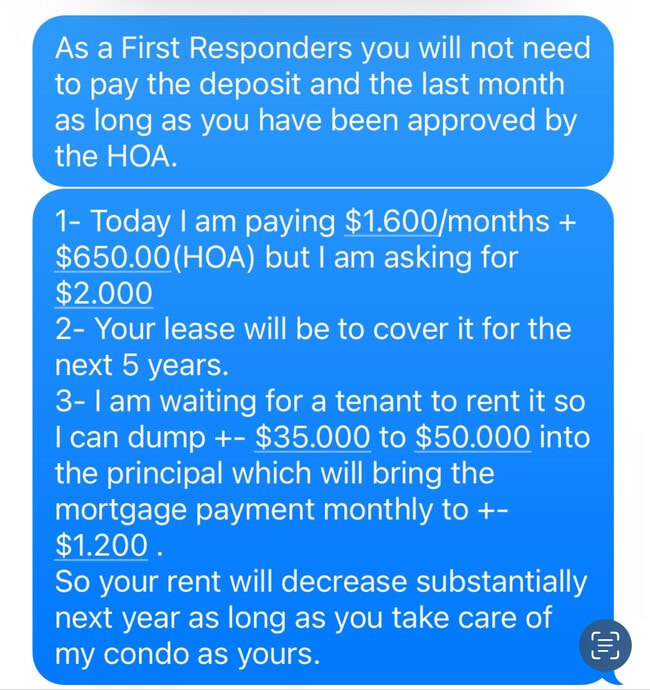This screenshot has width=650, height=690.
Task: Activate the Live Text scan icon
Action: click(x=605, y=645)
